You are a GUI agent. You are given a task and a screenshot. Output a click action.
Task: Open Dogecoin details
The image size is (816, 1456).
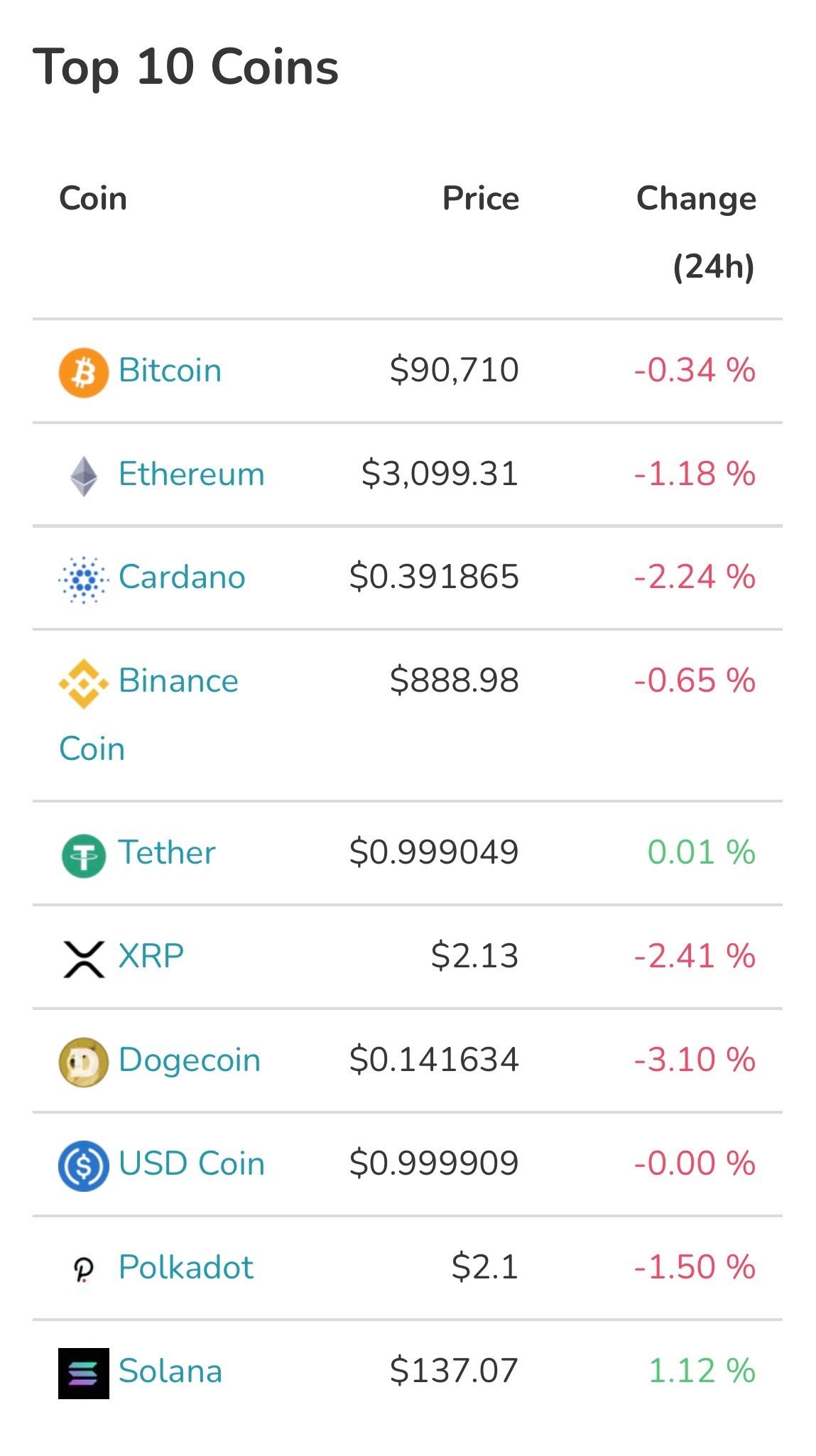(189, 1060)
